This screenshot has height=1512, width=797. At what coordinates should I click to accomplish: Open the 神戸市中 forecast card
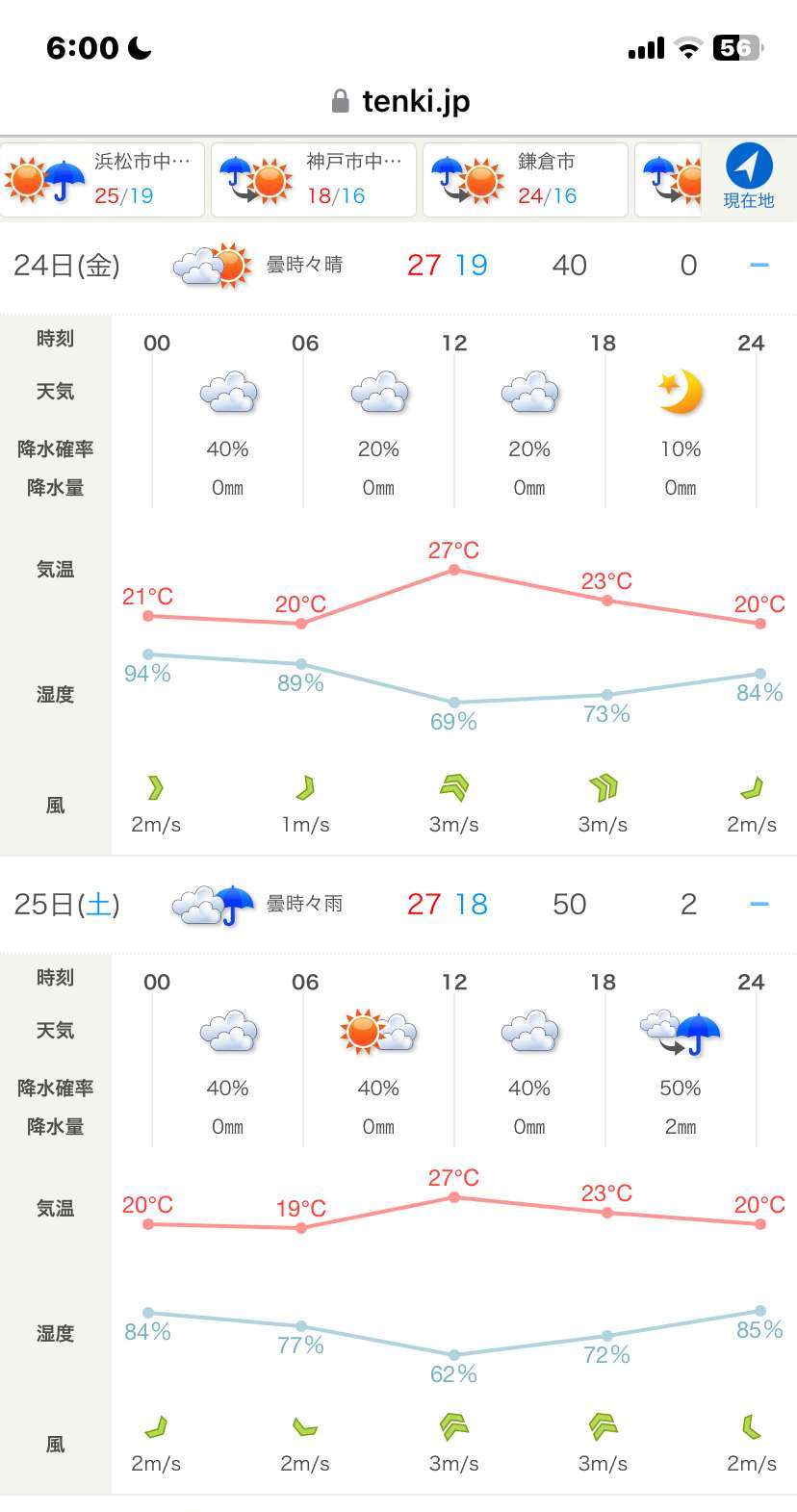314,180
